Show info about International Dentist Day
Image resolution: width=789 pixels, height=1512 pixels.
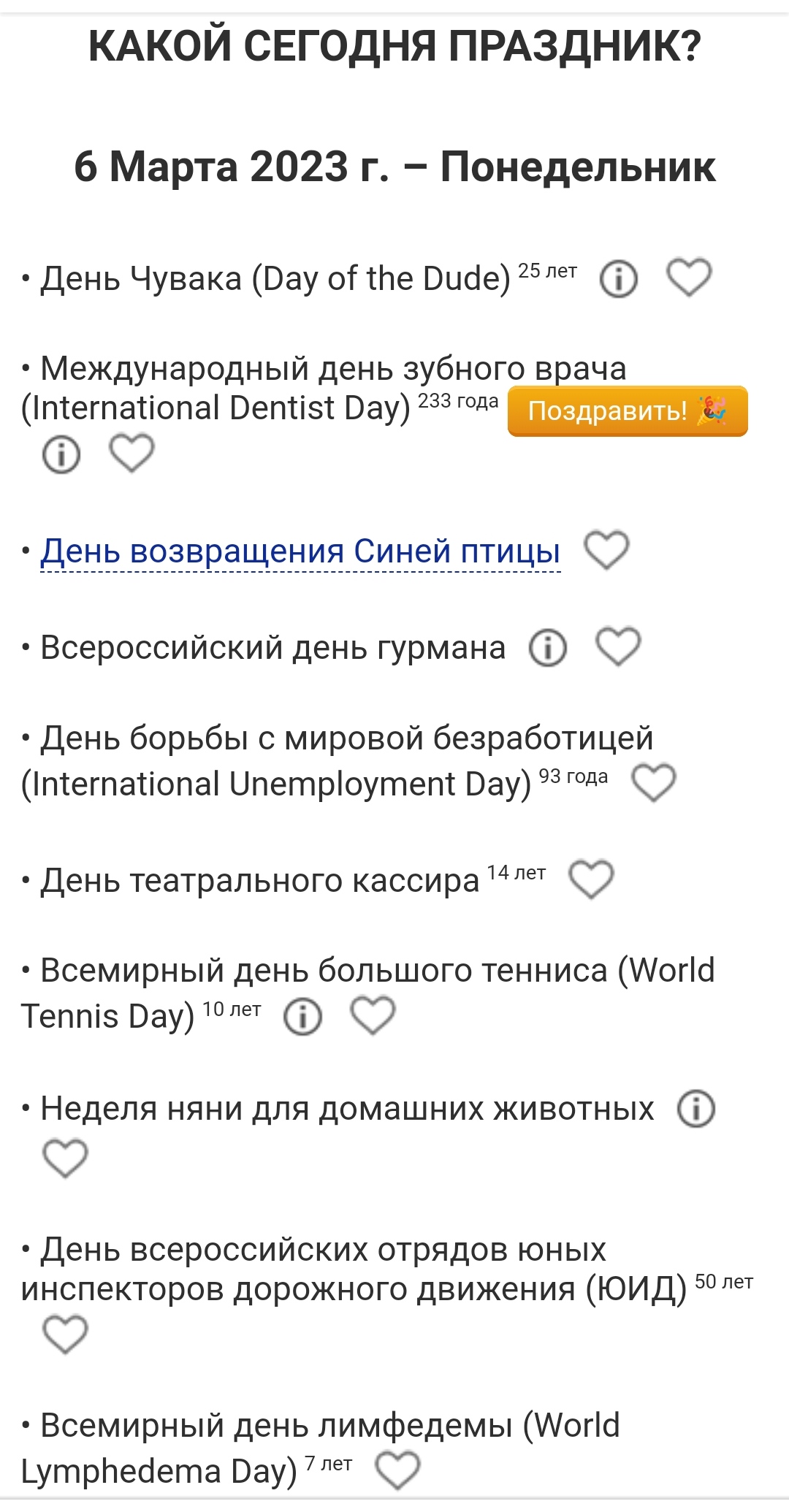61,454
